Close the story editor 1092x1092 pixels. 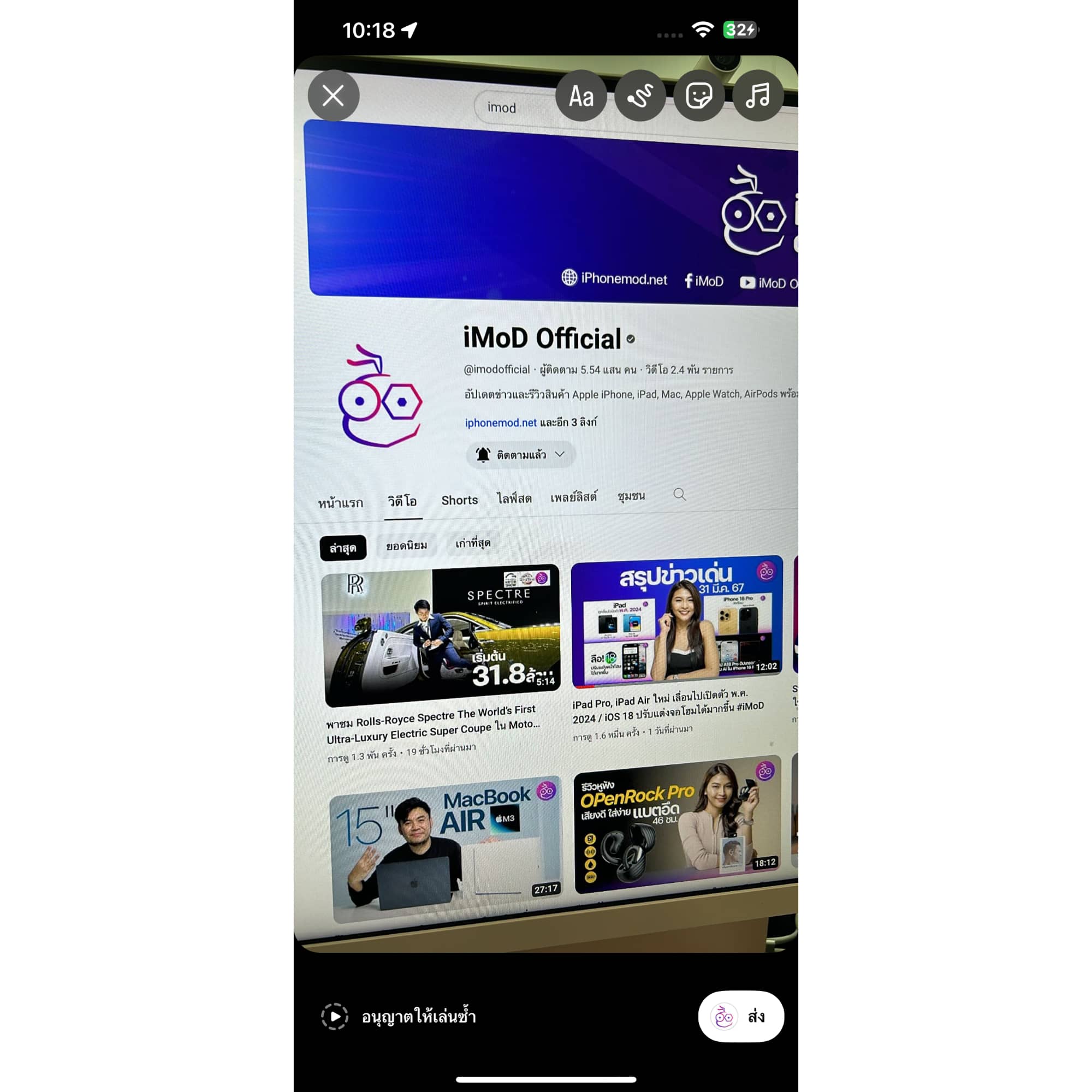tap(333, 96)
